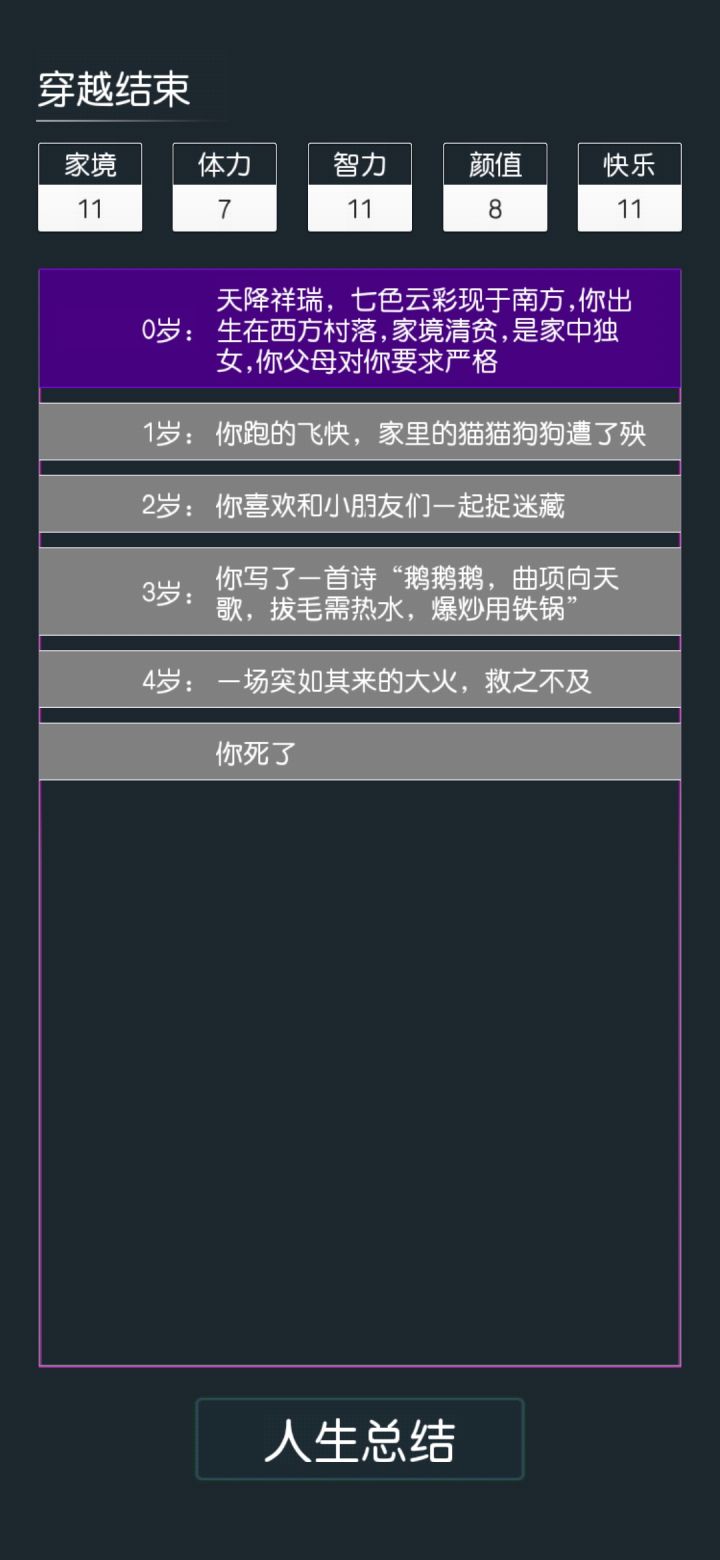Click the value 11 under 家境
Viewport: 720px width, 1560px height.
(x=90, y=210)
